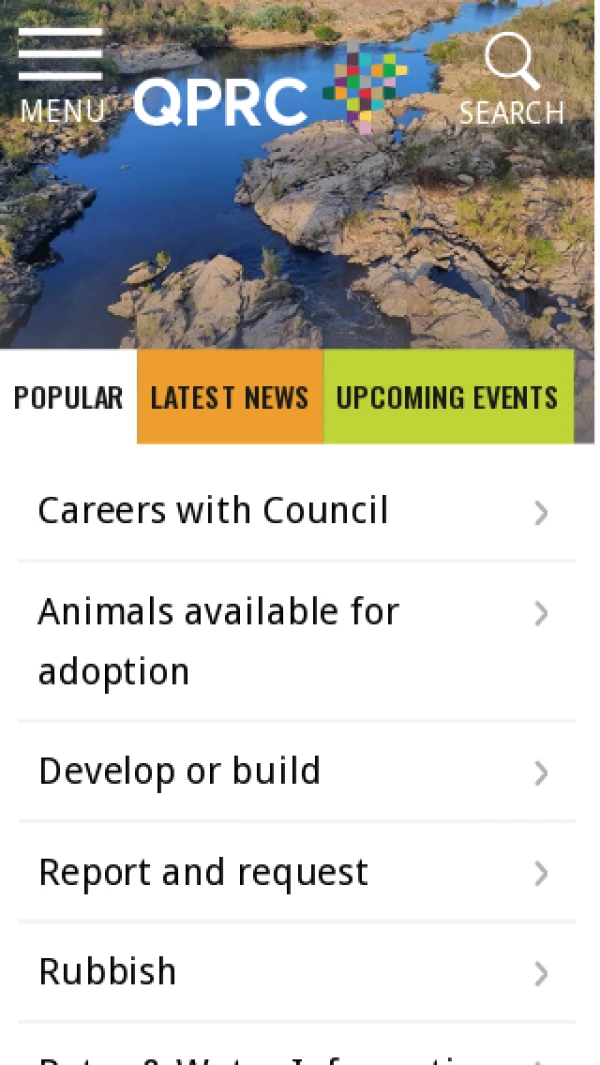
Task: Open the SEARCH magnifier
Action: pyautogui.click(x=511, y=79)
